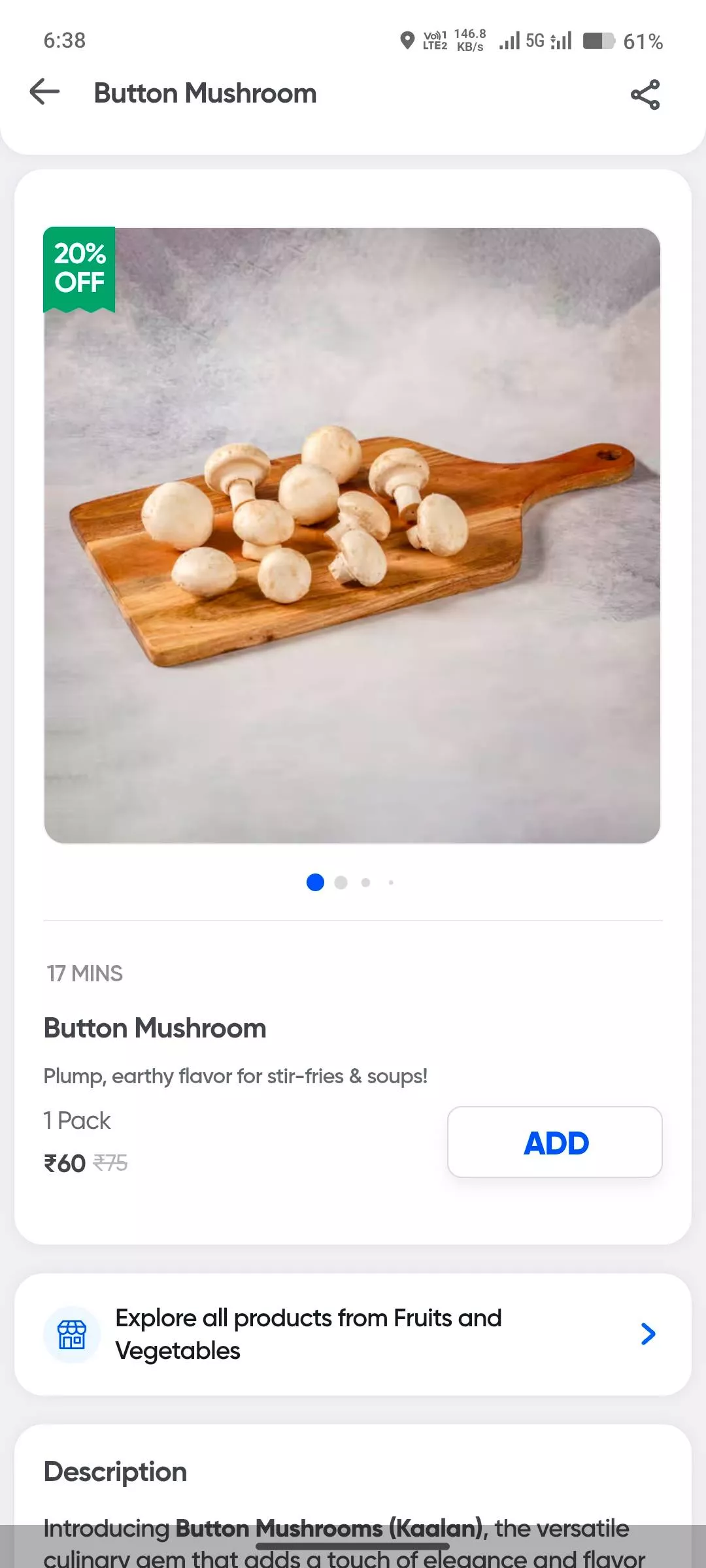Tap the store icon beside Explore all products
The height and width of the screenshot is (1568, 706).
[72, 1334]
